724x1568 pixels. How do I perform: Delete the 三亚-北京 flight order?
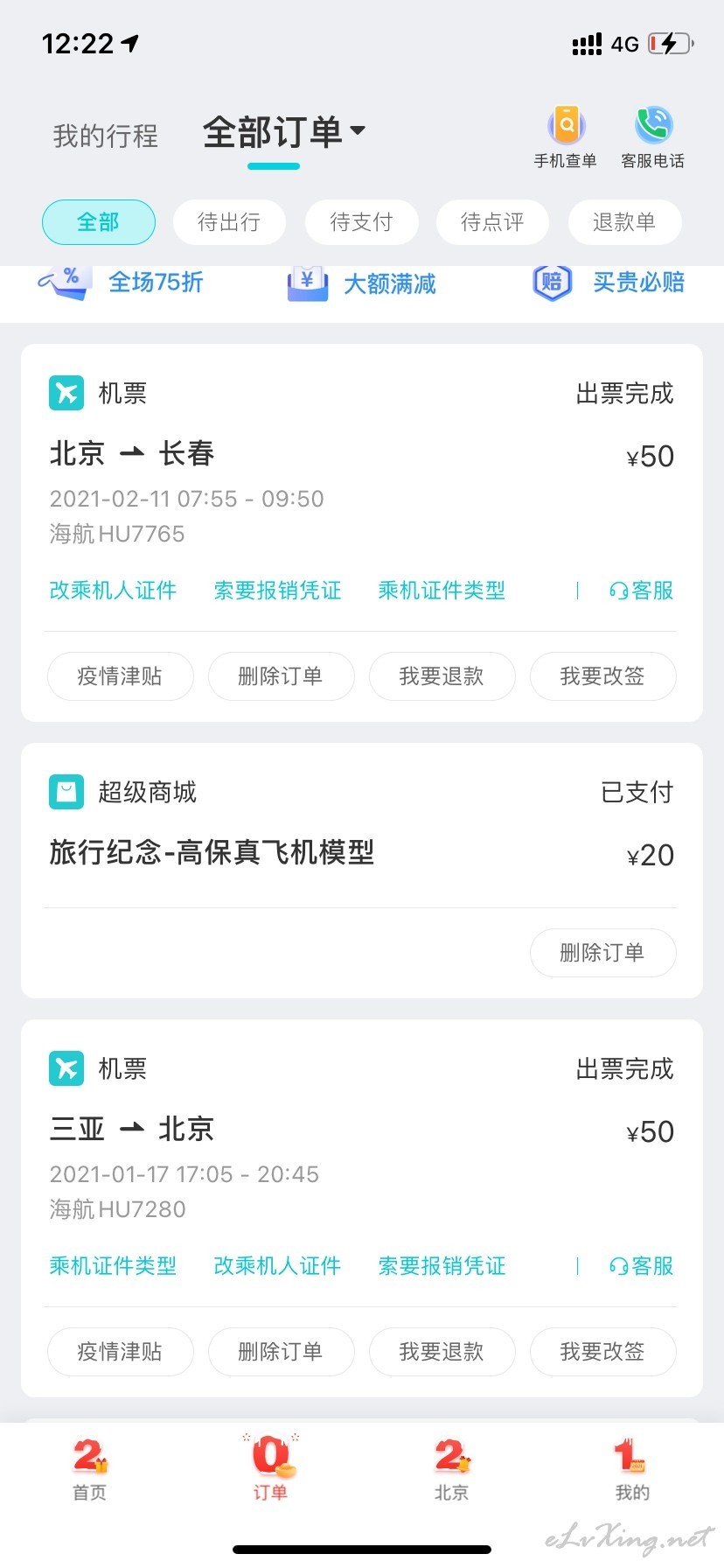281,1352
